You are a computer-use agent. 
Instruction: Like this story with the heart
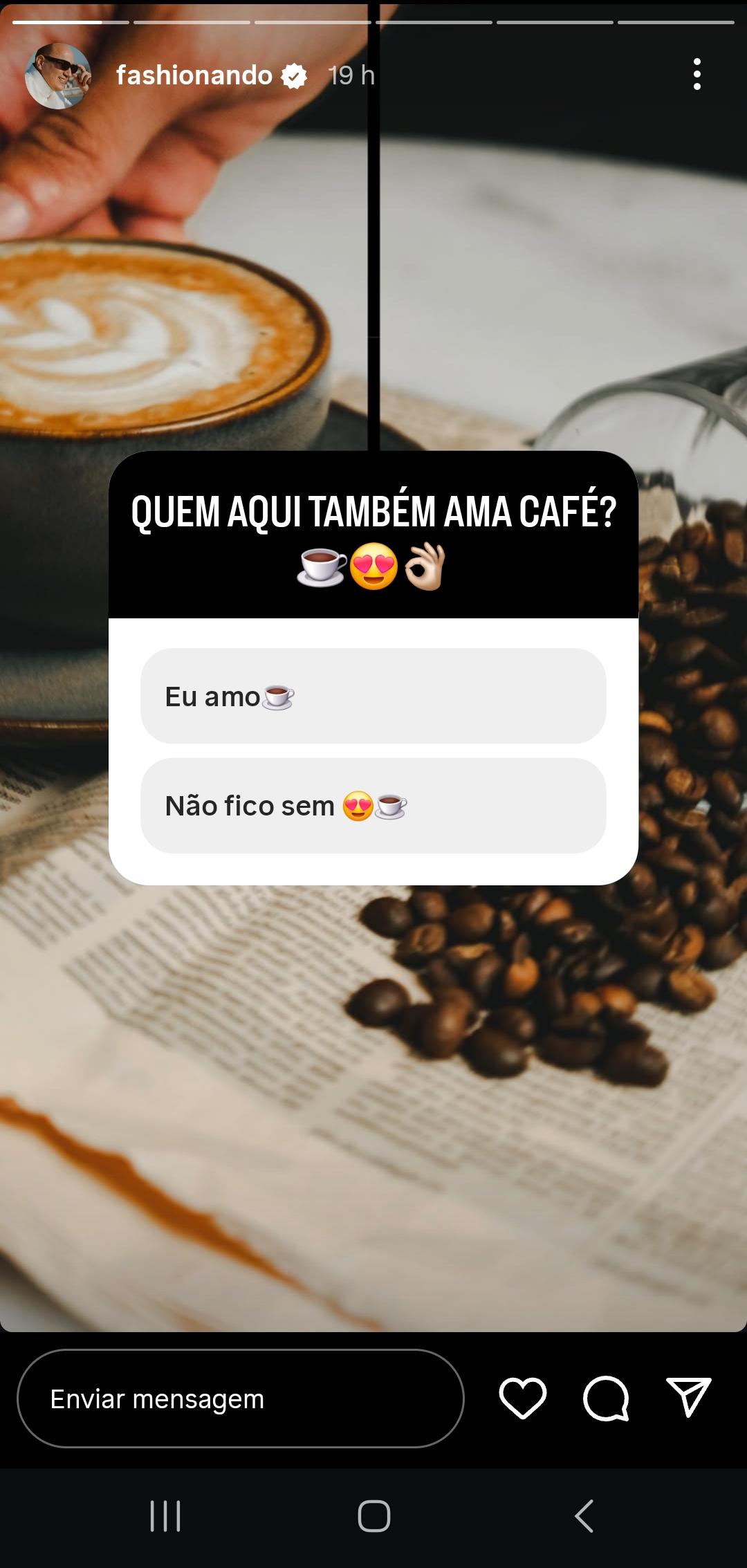tap(523, 1398)
